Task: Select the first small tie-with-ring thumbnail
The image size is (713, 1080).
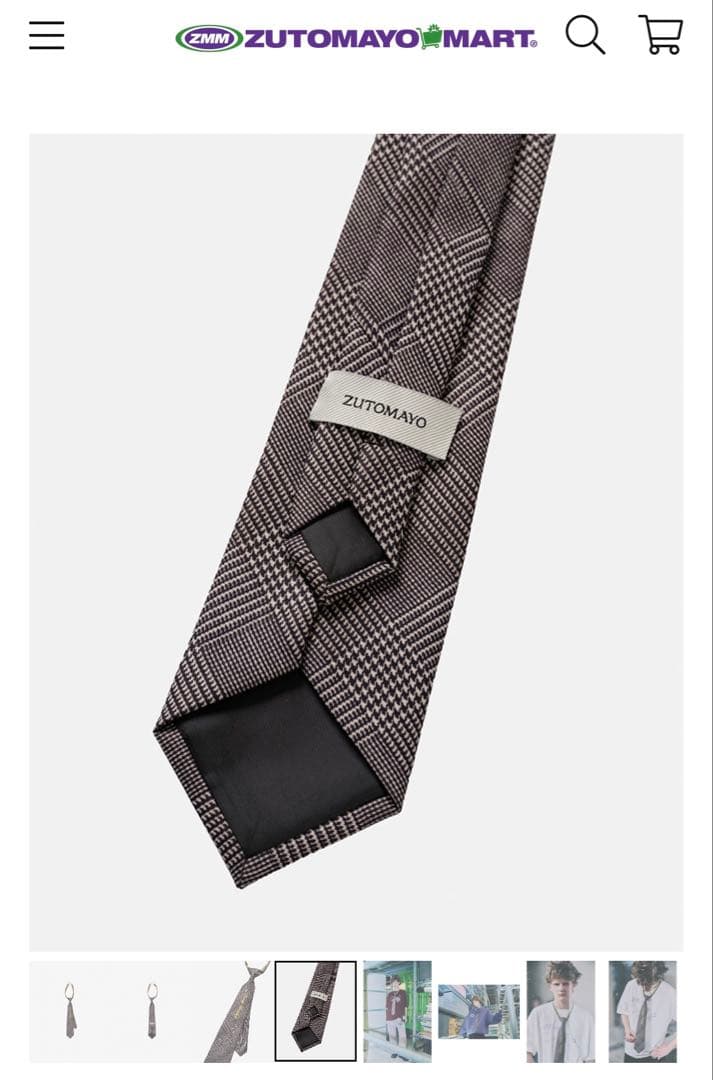Action: pos(70,1010)
